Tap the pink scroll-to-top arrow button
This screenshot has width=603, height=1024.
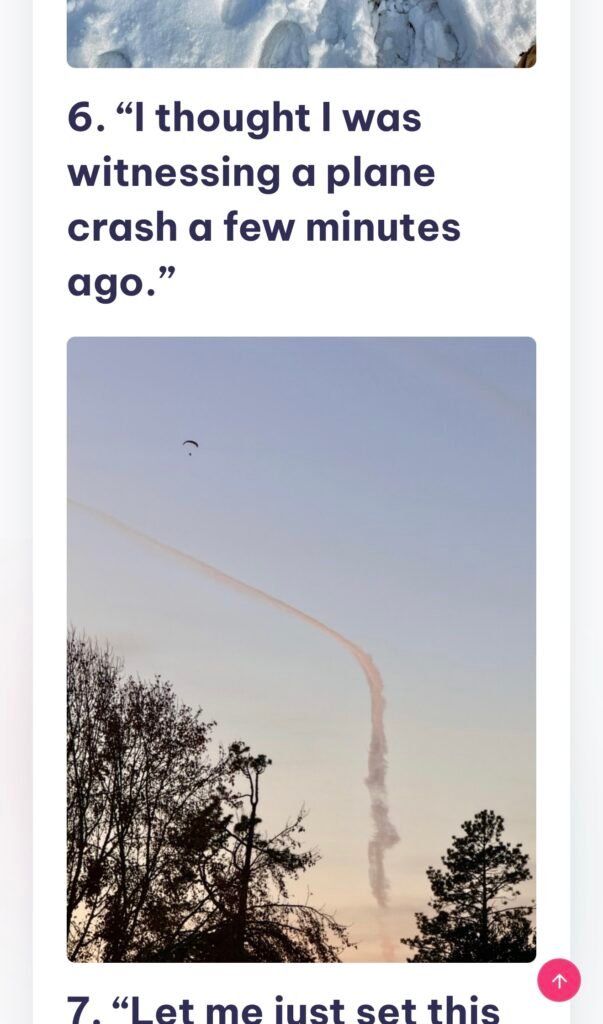(x=559, y=980)
